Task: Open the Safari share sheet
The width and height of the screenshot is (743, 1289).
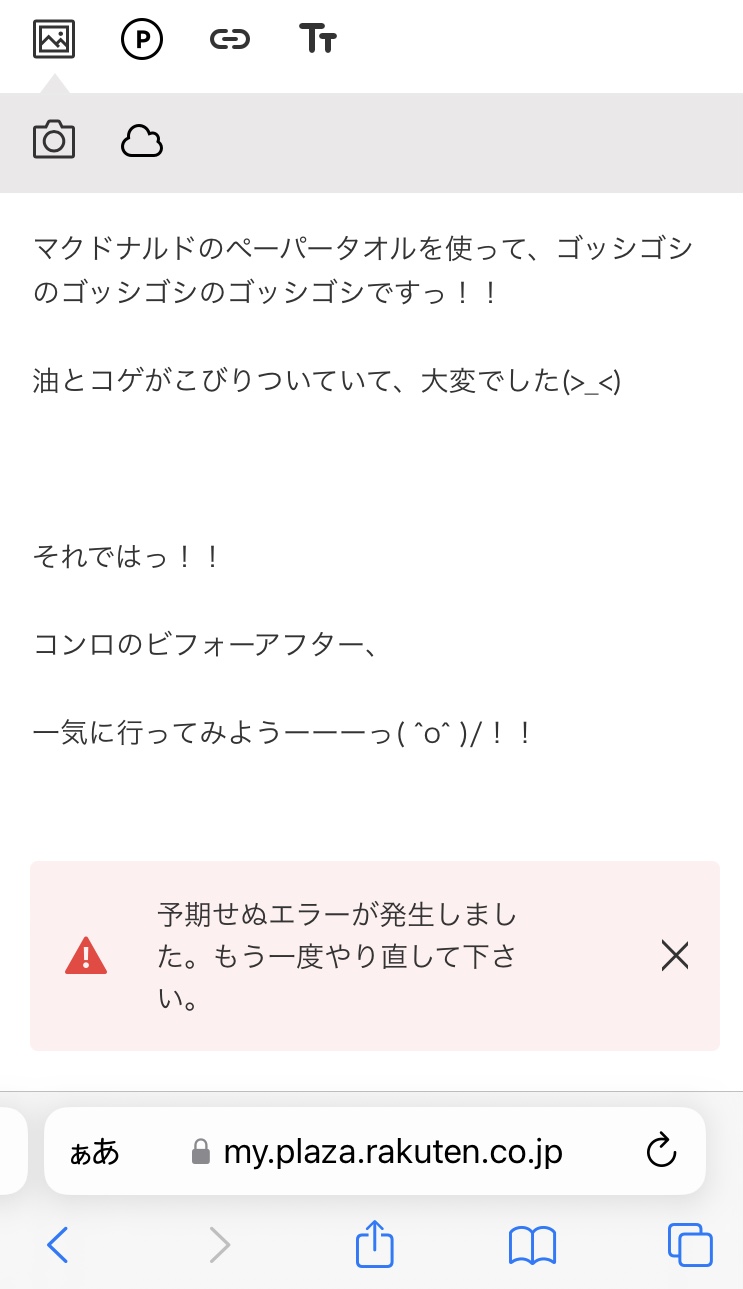Action: pos(375,1243)
